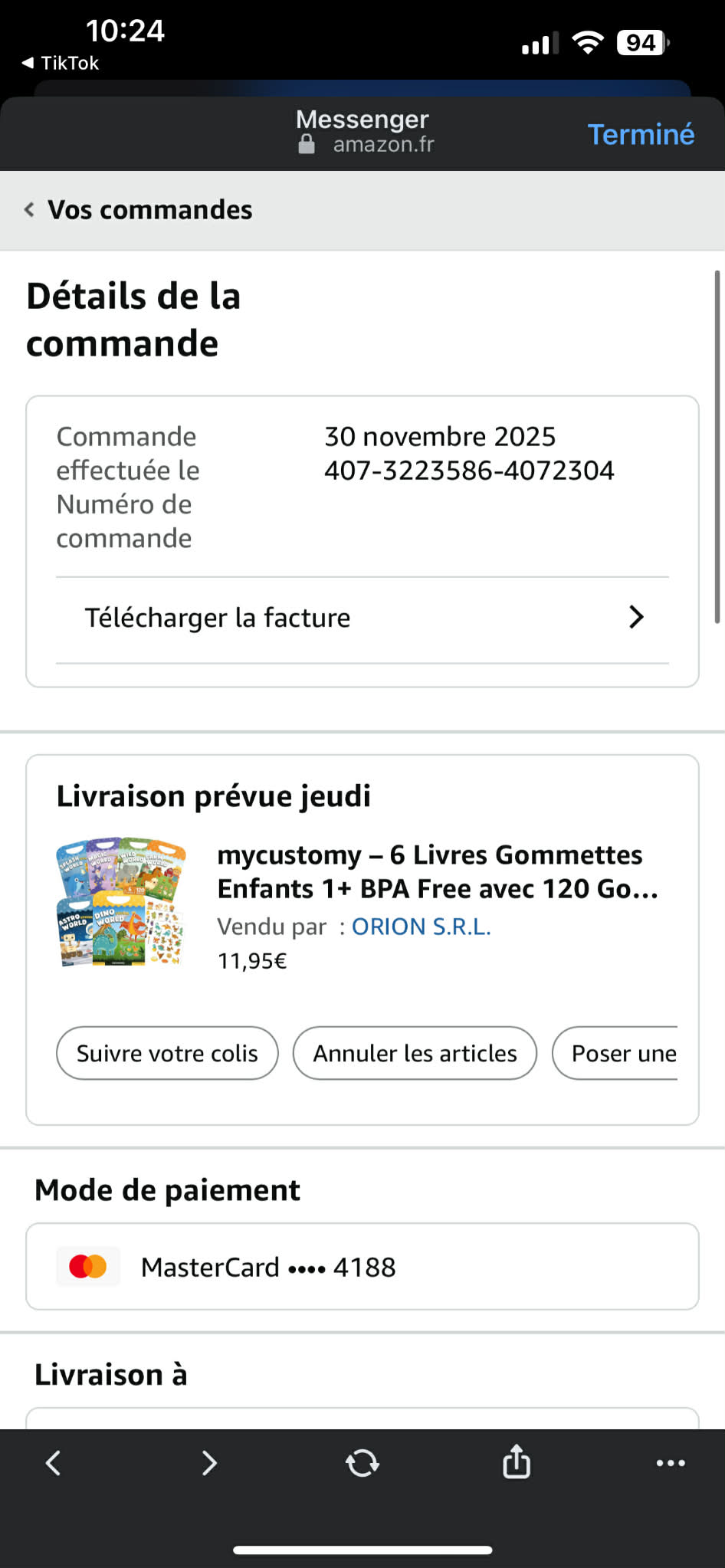This screenshot has height=1568, width=725.
Task: Tap Suivre votre colis button
Action: click(x=167, y=1053)
